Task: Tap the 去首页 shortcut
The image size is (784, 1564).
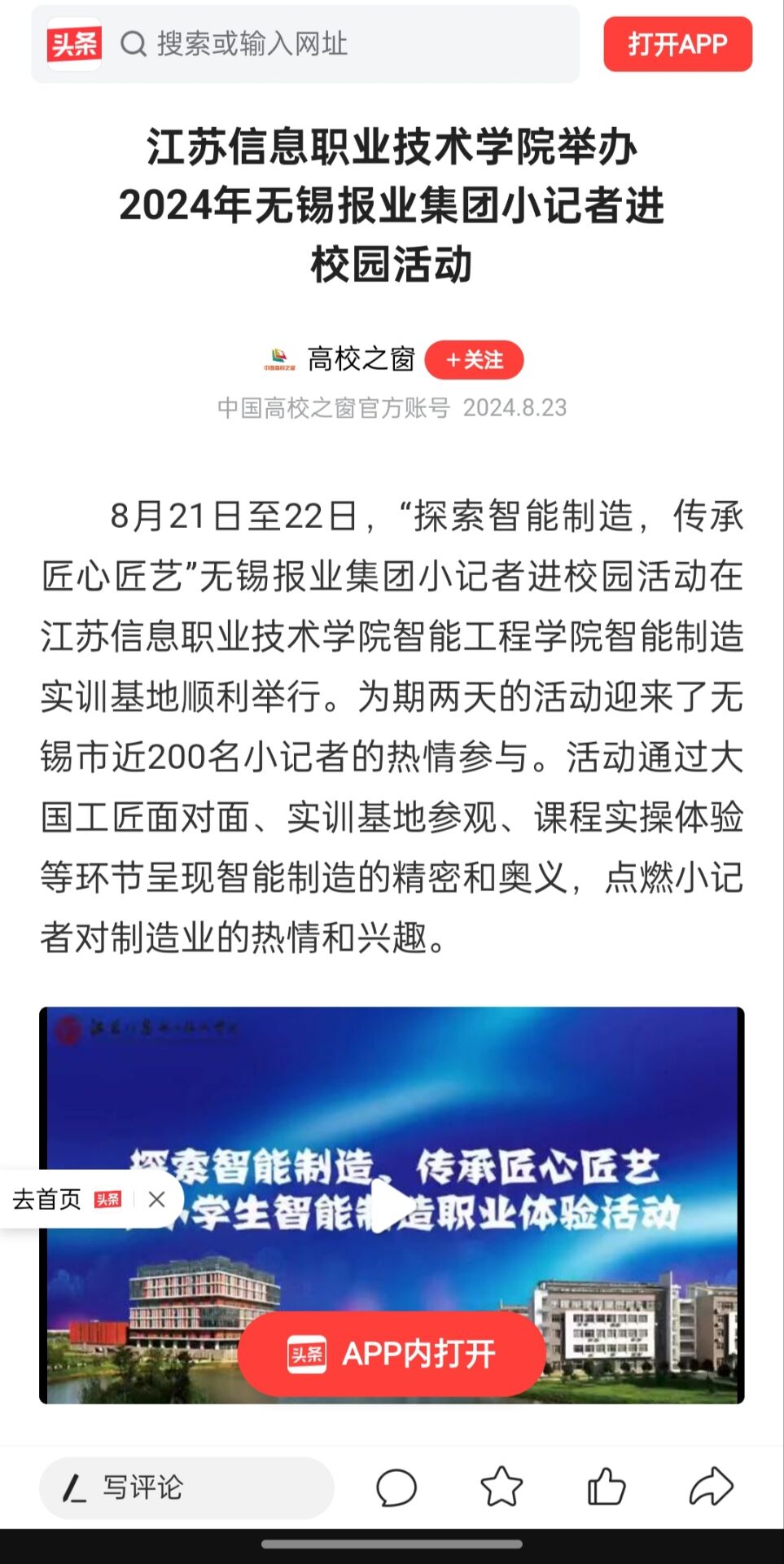Action: tap(49, 1199)
